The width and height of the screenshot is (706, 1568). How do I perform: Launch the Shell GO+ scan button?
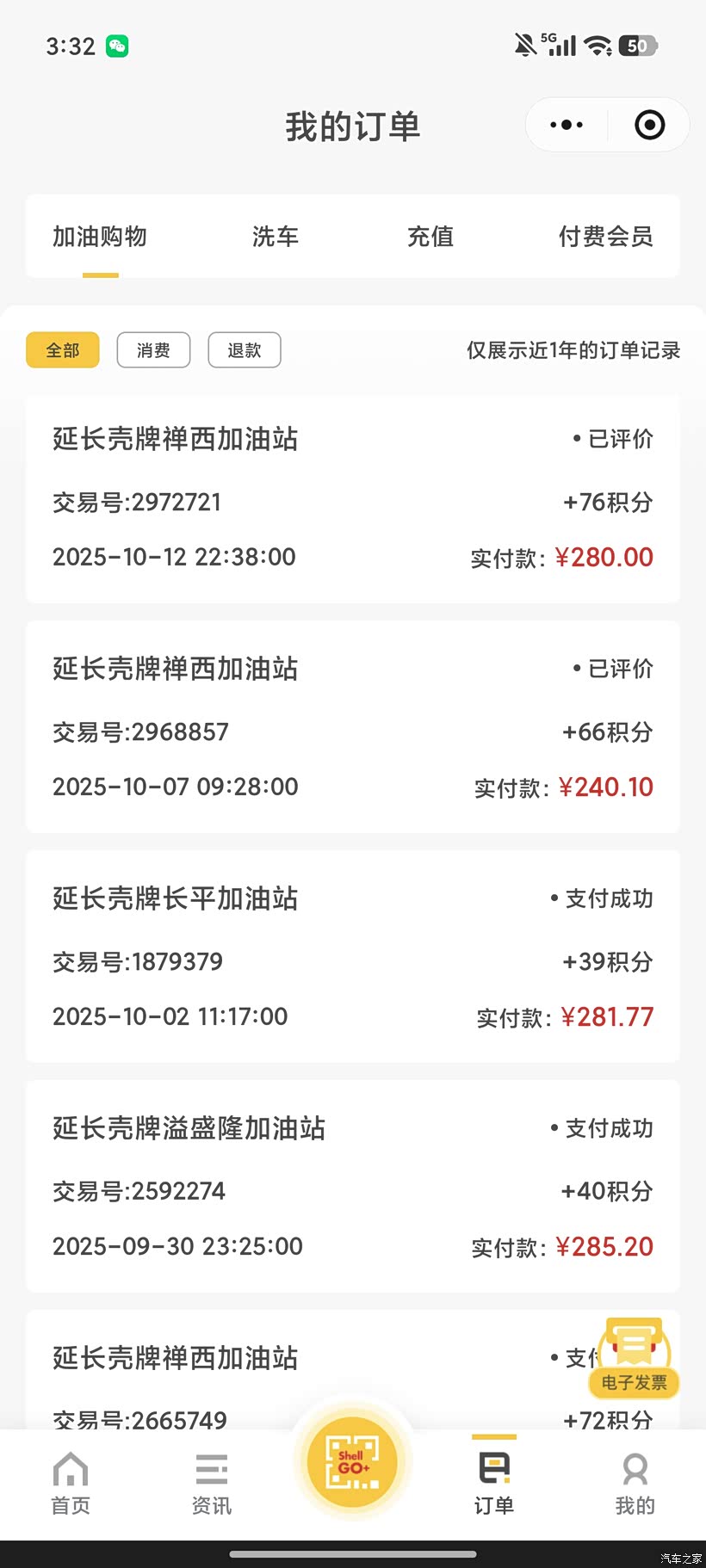pos(352,1461)
